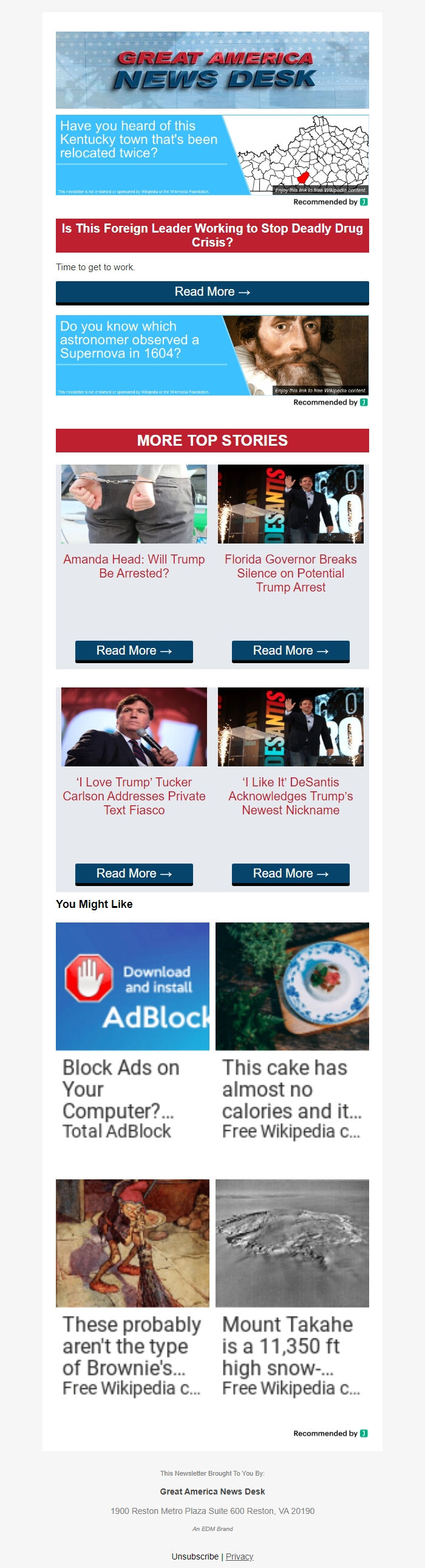Open the Brownie's Wikipedia card
The image size is (425, 1568).
(132, 1287)
